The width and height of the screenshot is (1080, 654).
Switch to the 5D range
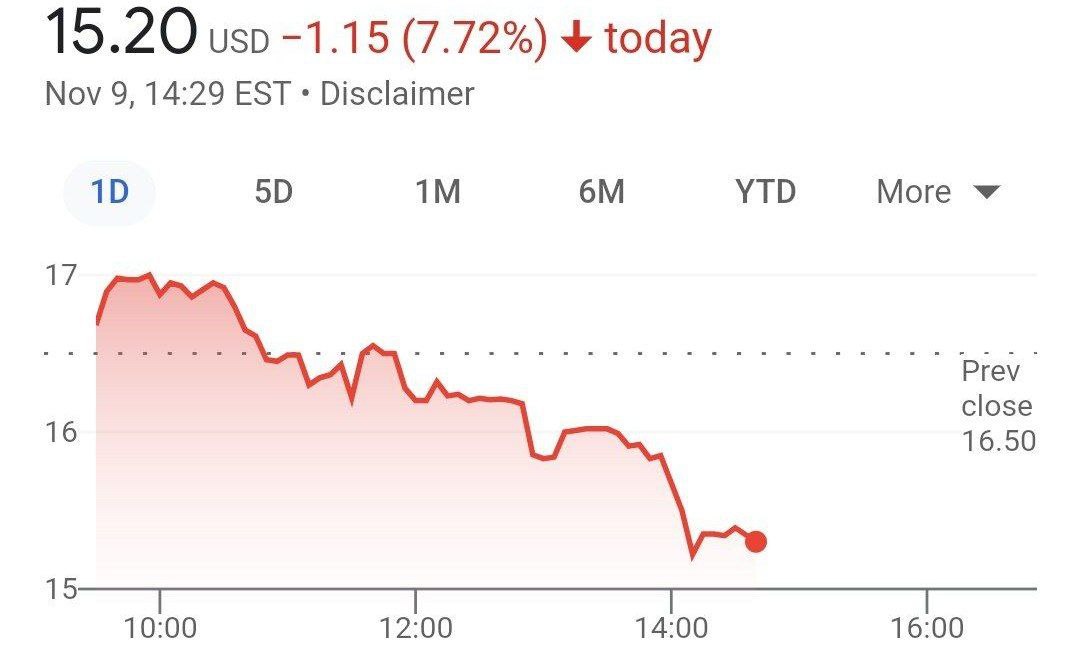(273, 191)
